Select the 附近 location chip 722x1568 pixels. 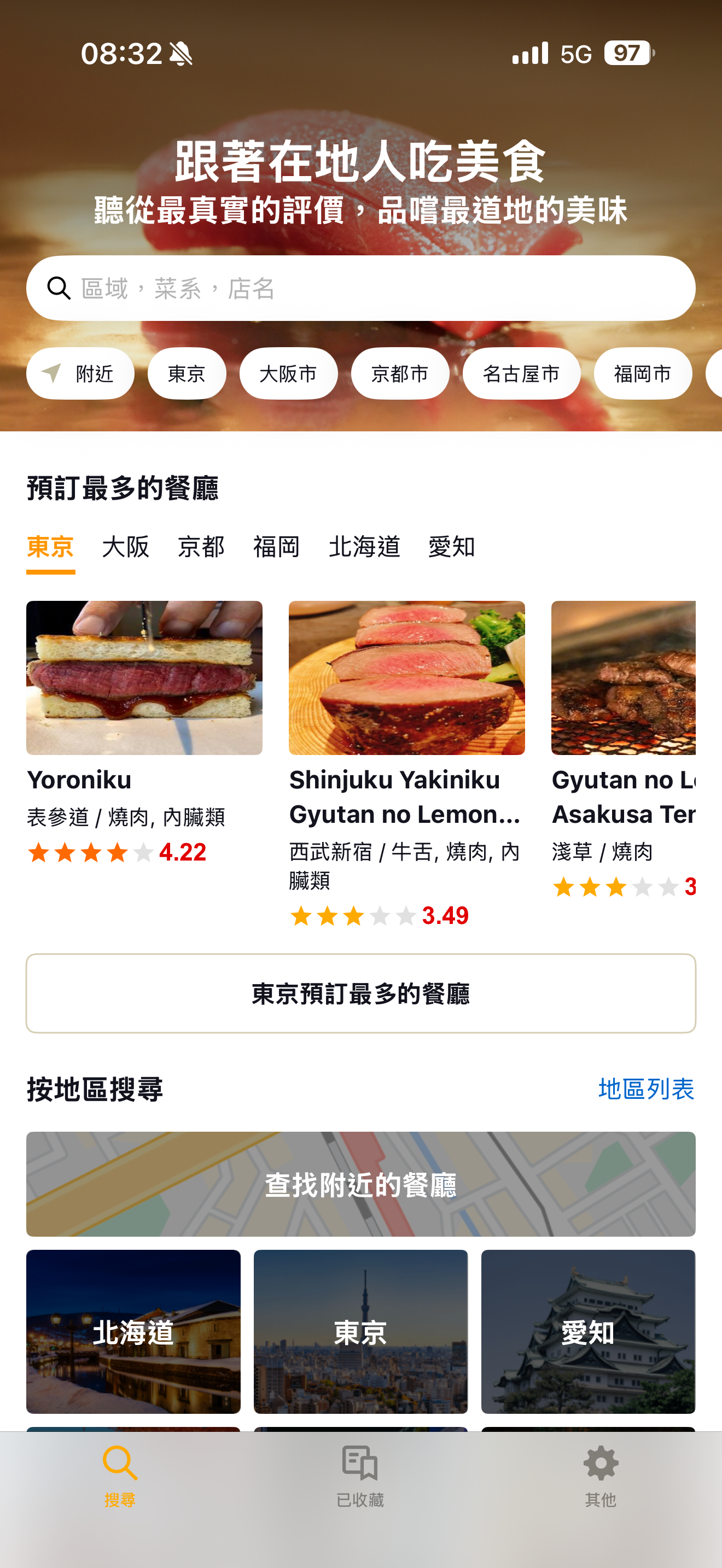pyautogui.click(x=80, y=373)
